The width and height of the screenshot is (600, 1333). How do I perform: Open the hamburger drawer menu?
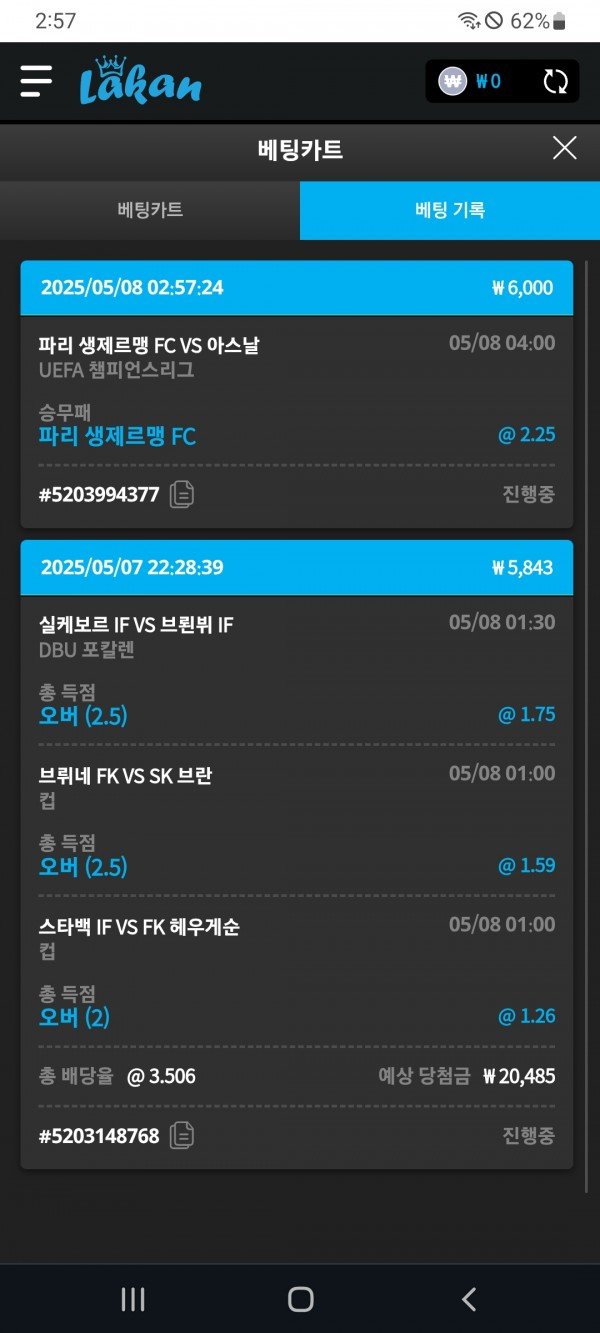(x=36, y=81)
